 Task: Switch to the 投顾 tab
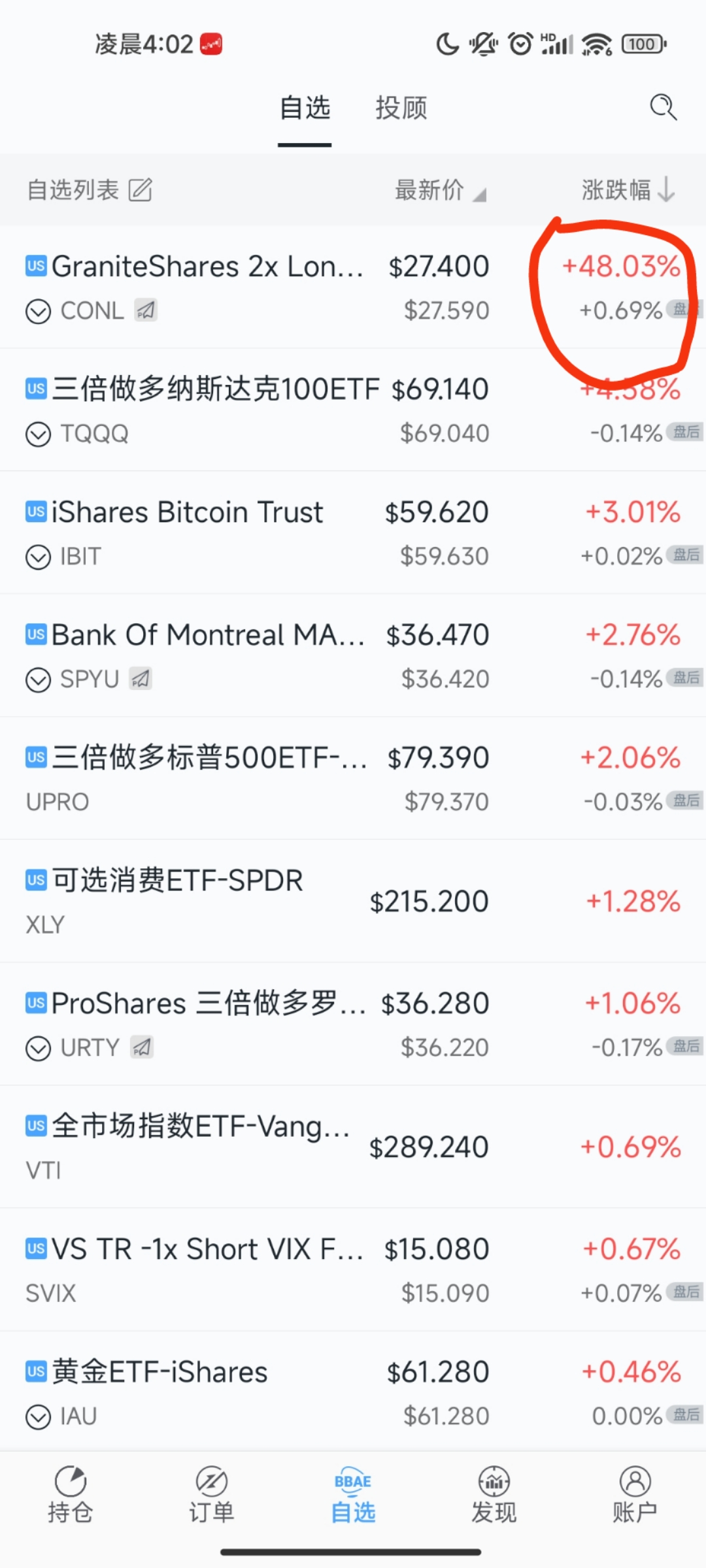pos(401,108)
